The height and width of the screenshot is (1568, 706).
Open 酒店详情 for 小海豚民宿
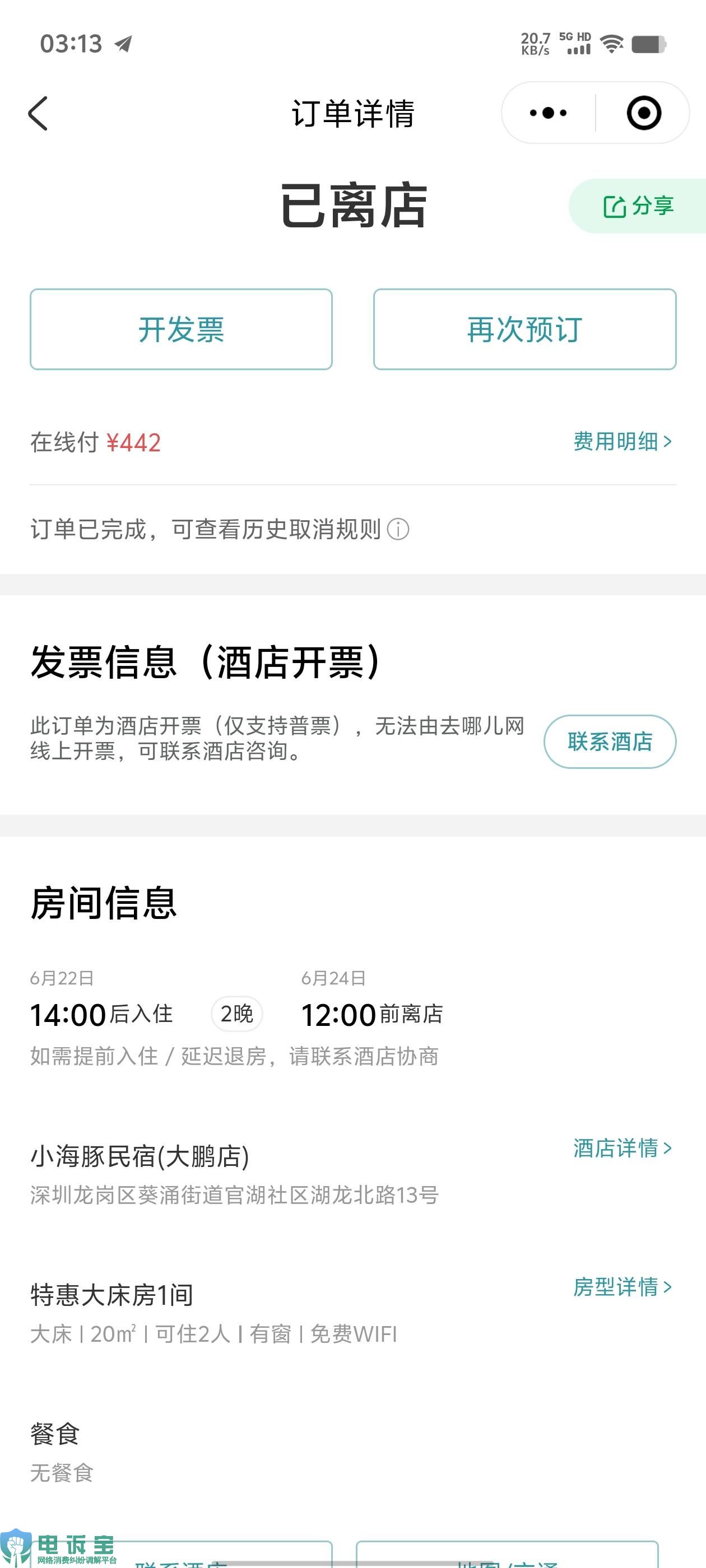pos(622,1148)
